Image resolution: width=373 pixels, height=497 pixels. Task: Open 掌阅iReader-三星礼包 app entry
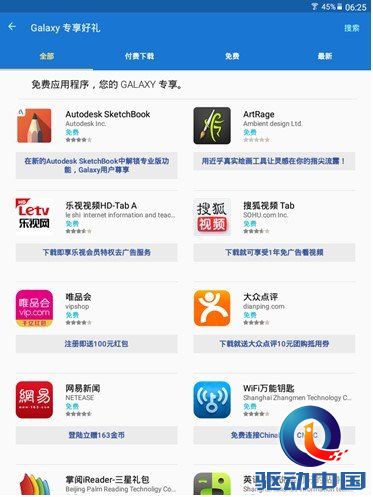pyautogui.click(x=96, y=484)
